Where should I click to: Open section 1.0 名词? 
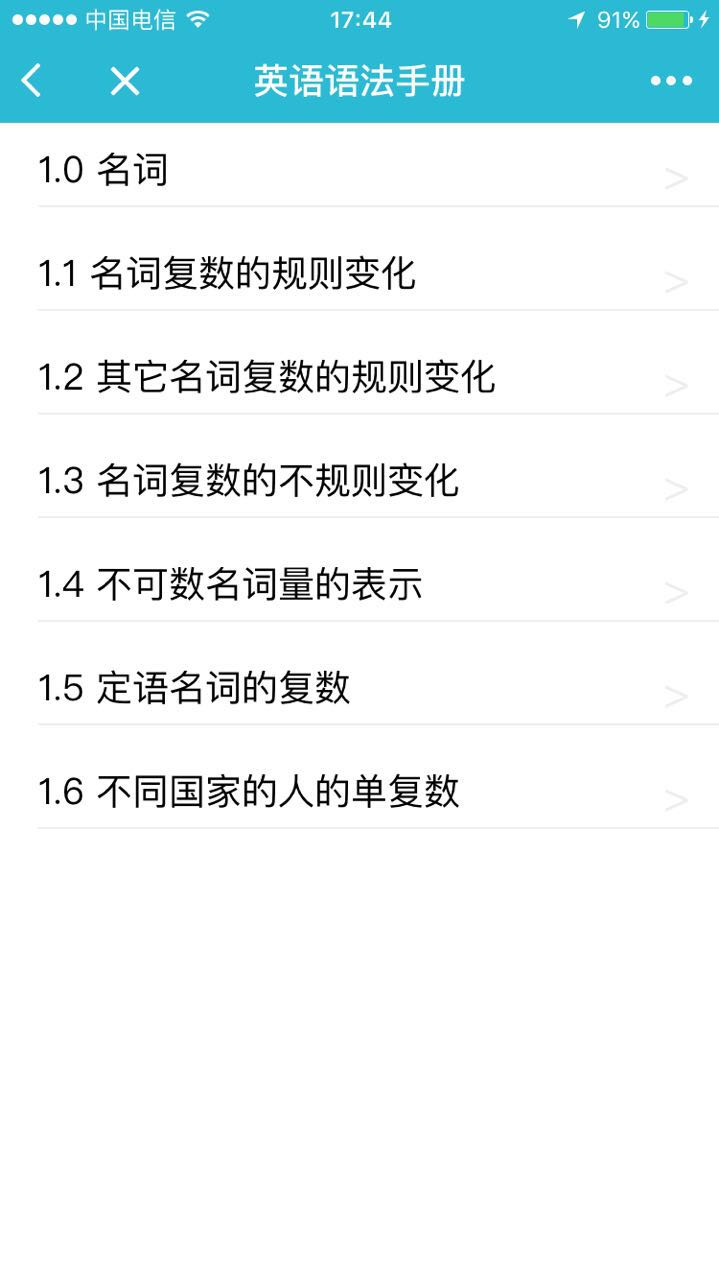tap(360, 171)
